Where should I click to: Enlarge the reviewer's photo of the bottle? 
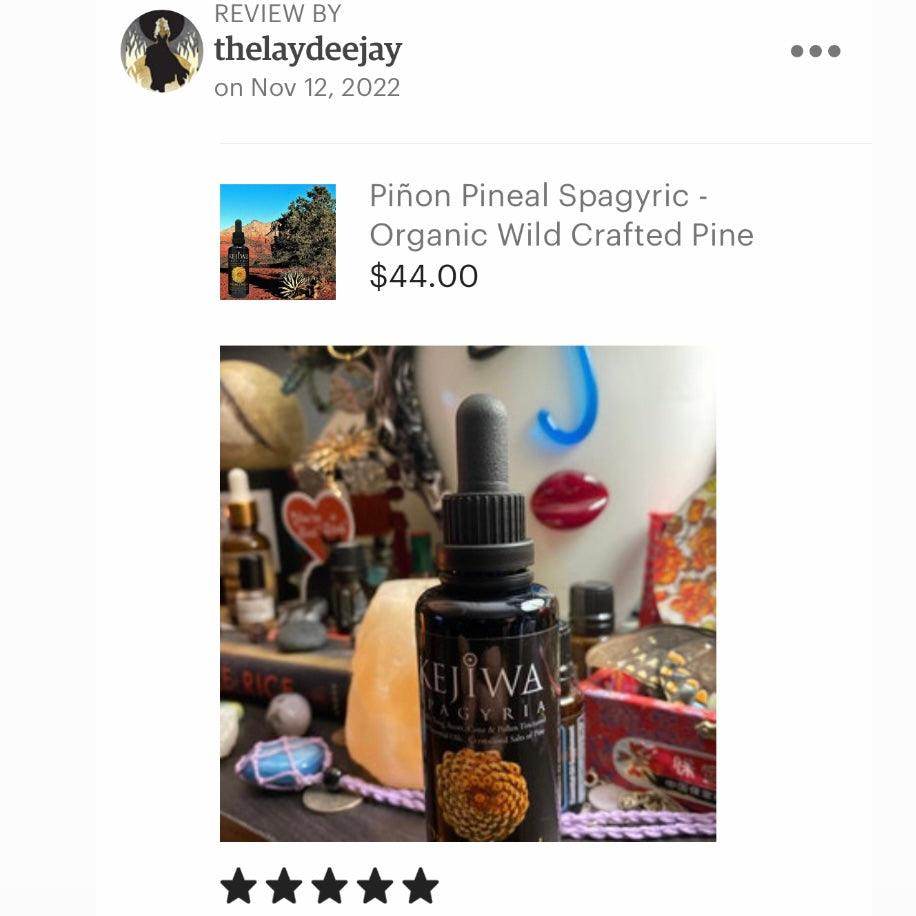point(467,593)
